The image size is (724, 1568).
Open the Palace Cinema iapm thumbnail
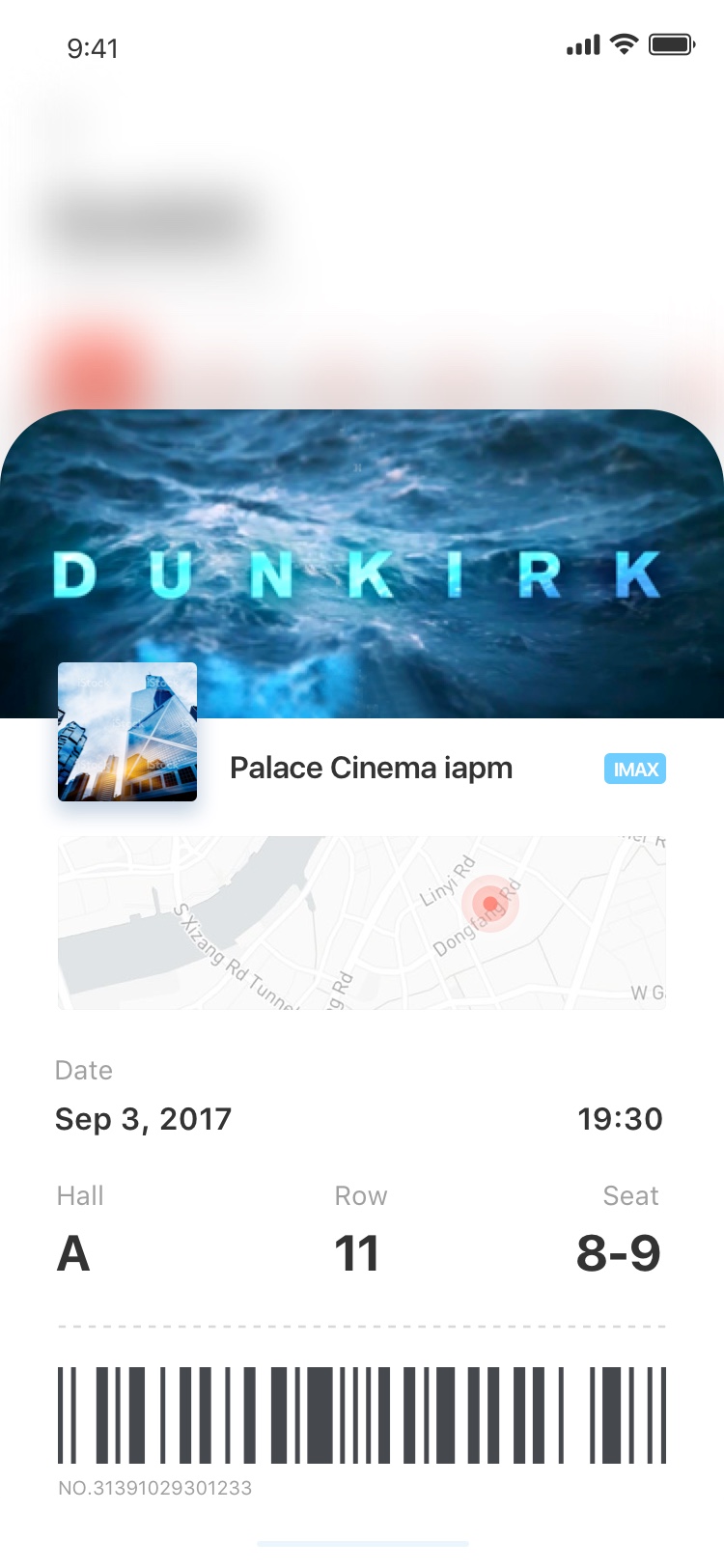(x=127, y=732)
